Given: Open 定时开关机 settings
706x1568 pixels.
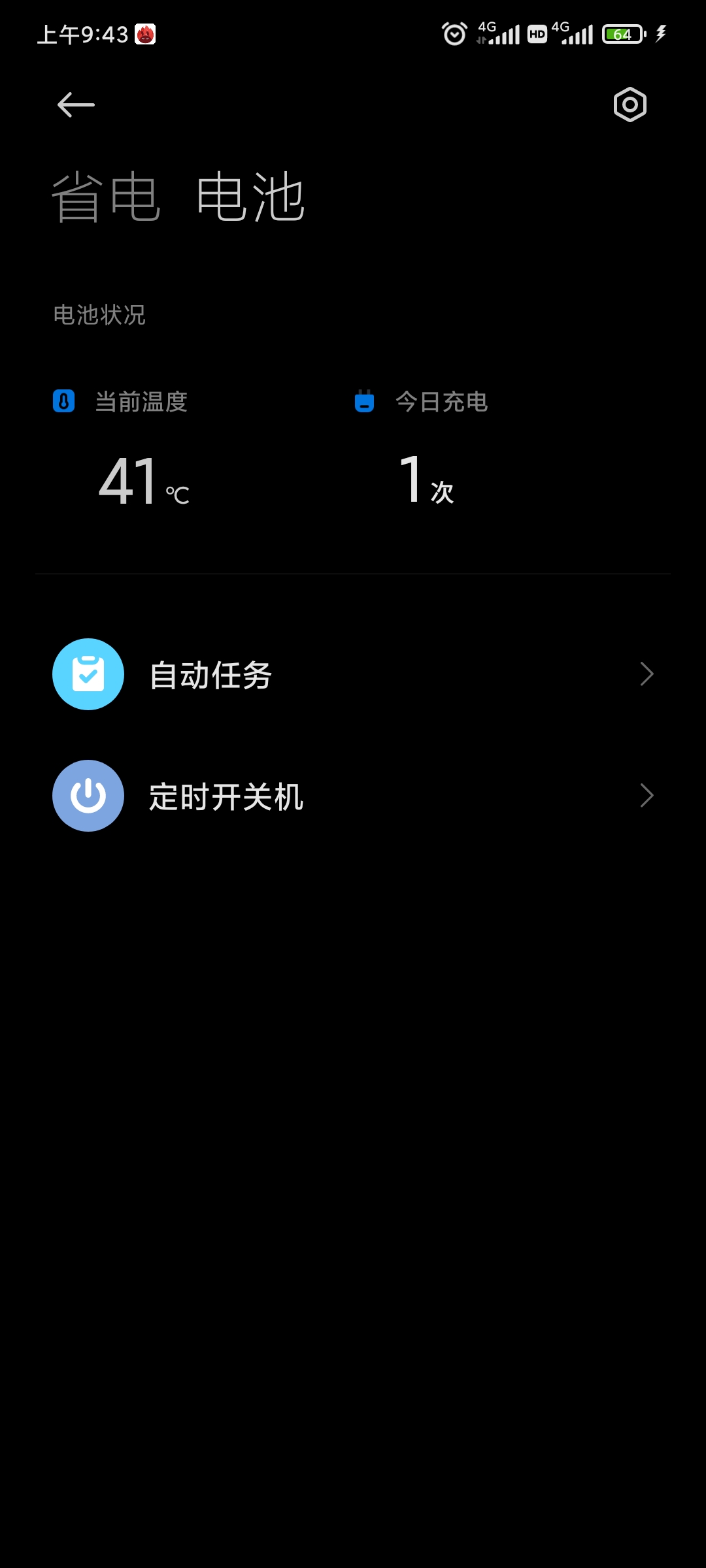Looking at the screenshot, I should [x=353, y=796].
